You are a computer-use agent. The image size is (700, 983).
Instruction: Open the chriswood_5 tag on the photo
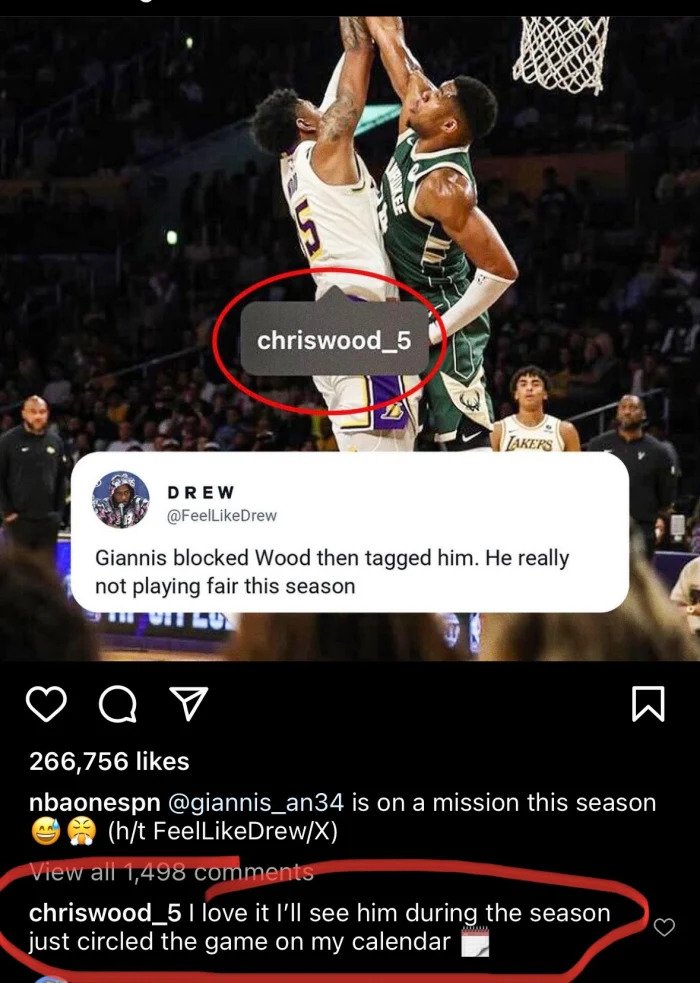point(334,341)
